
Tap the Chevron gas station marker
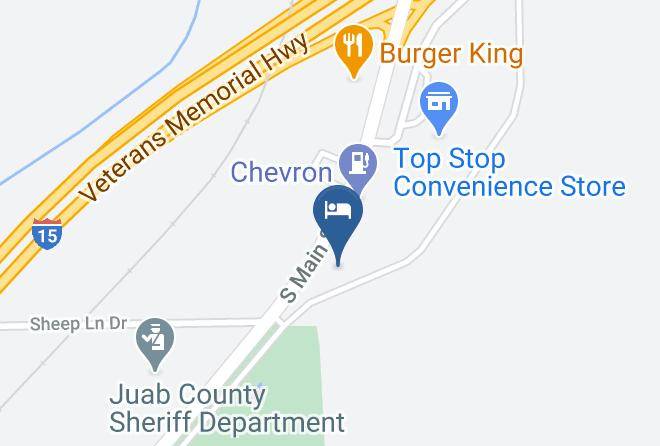click(358, 166)
